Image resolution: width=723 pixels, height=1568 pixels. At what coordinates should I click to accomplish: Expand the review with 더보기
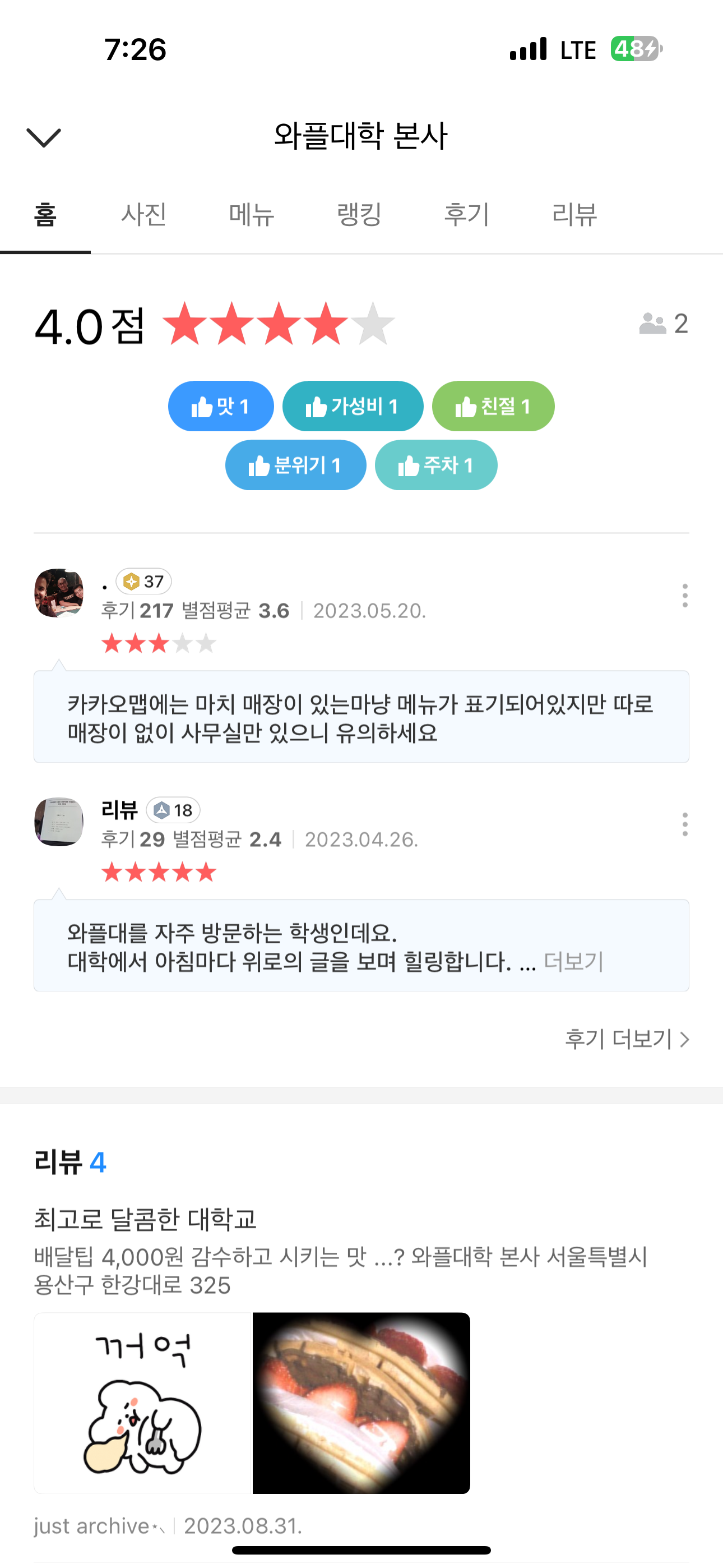[x=573, y=962]
